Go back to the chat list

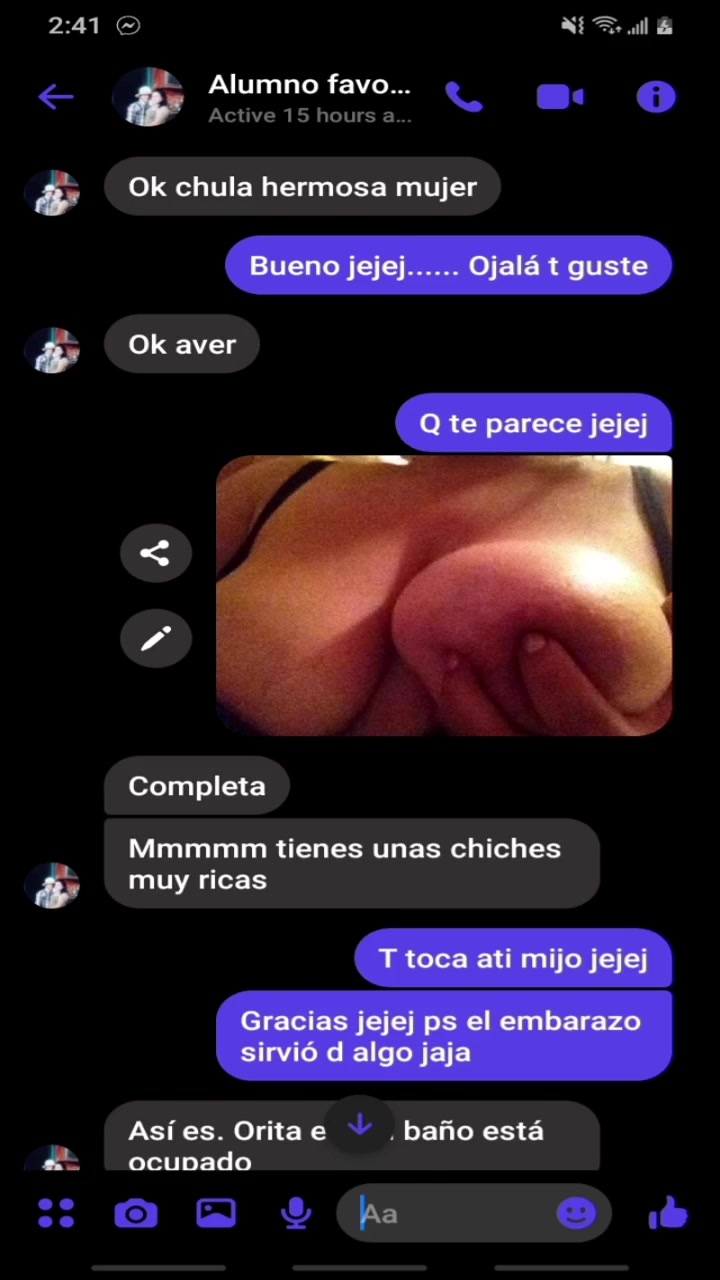pos(56,97)
